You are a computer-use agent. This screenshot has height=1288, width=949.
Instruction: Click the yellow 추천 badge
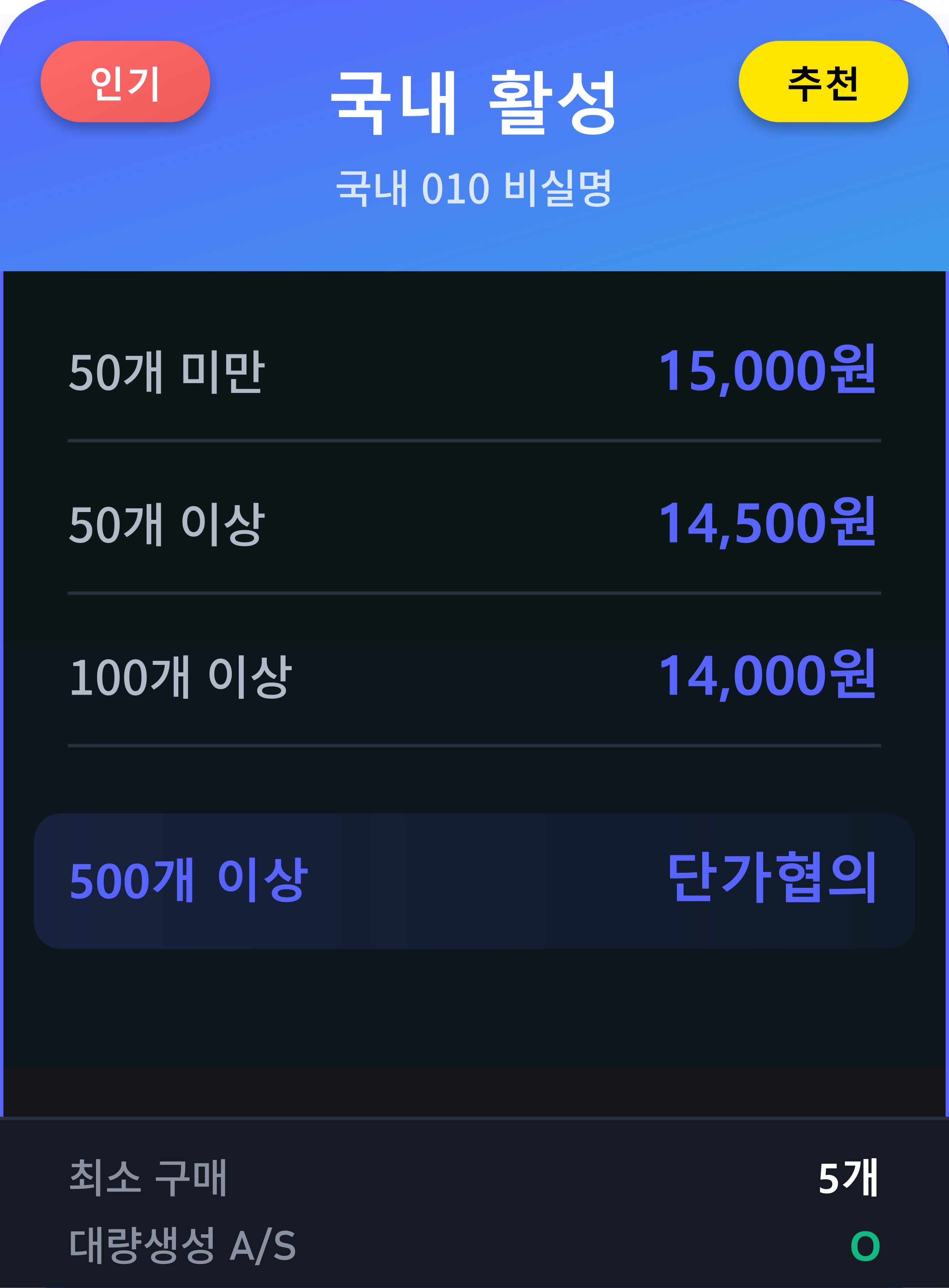[825, 84]
